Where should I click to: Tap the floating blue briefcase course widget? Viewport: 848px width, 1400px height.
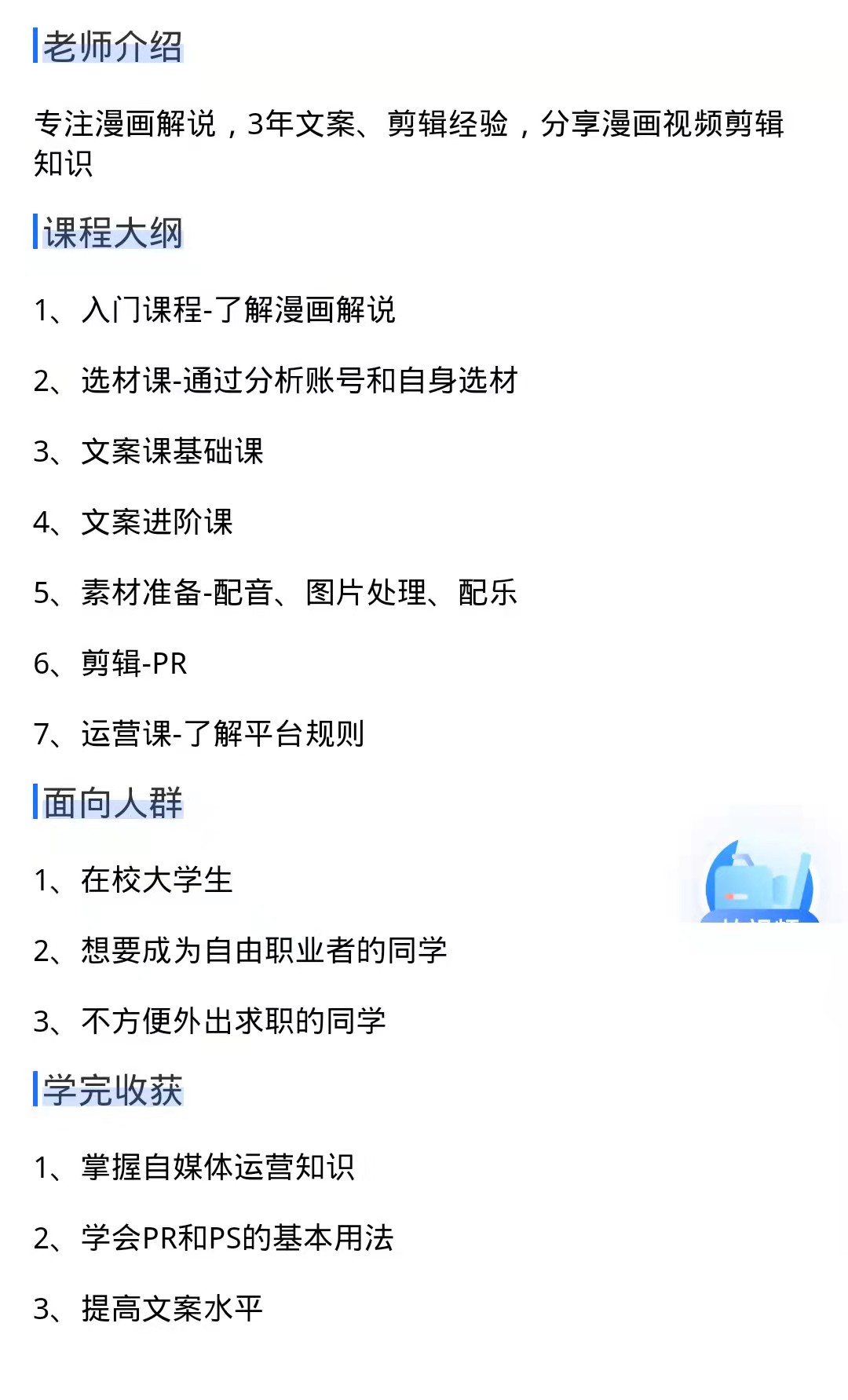(x=760, y=881)
